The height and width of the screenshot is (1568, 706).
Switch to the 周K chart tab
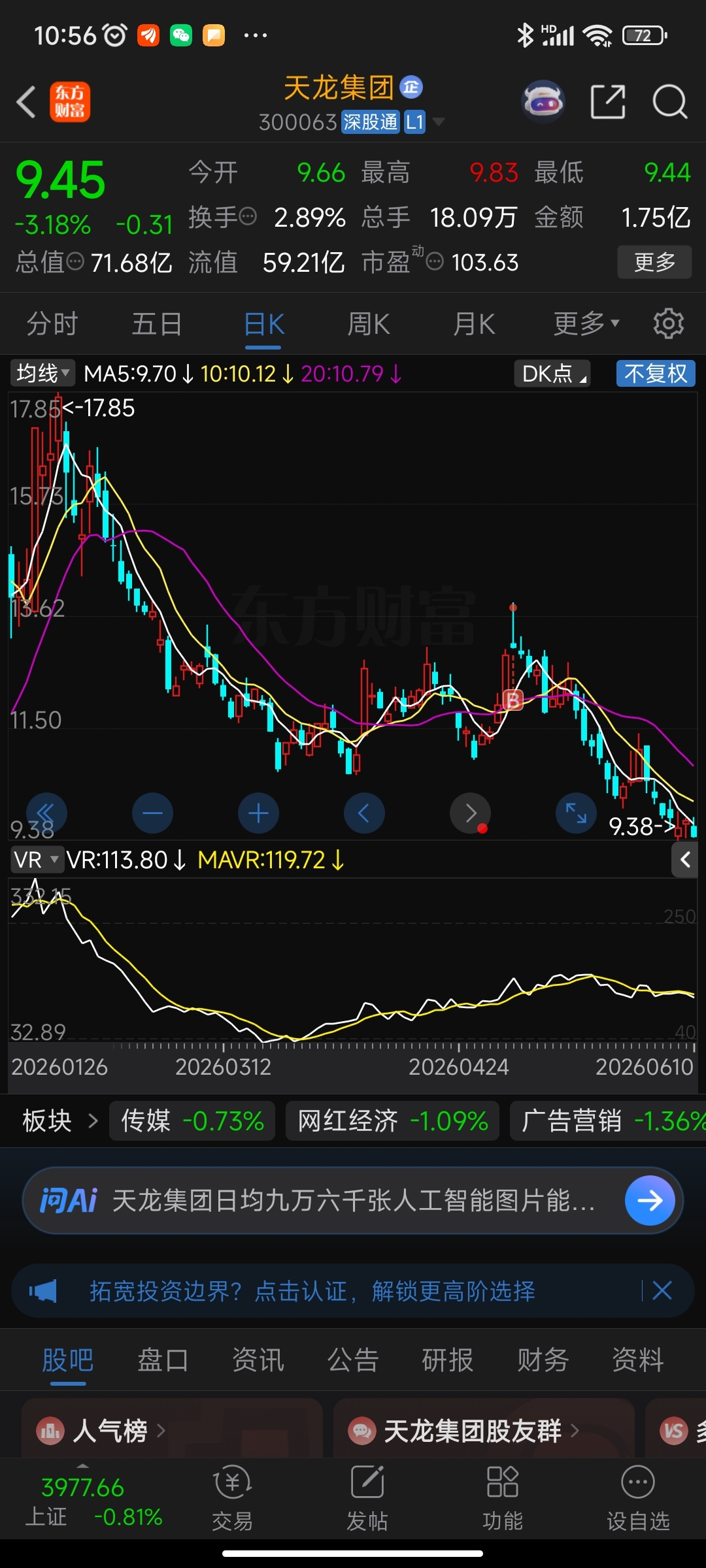click(369, 323)
